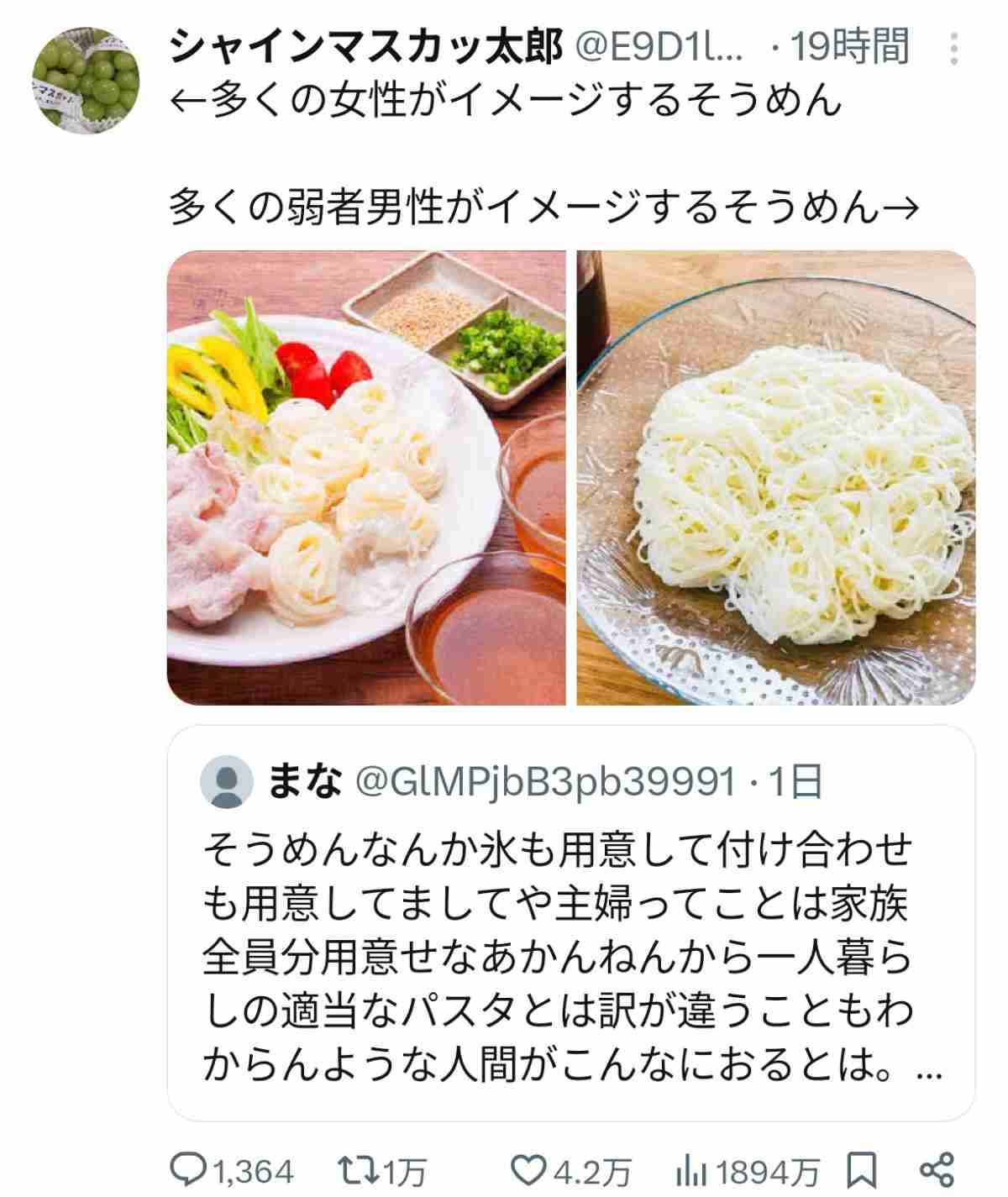Image resolution: width=1008 pixels, height=1197 pixels.
Task: View post analytics of 1894万 views
Action: [x=690, y=1169]
